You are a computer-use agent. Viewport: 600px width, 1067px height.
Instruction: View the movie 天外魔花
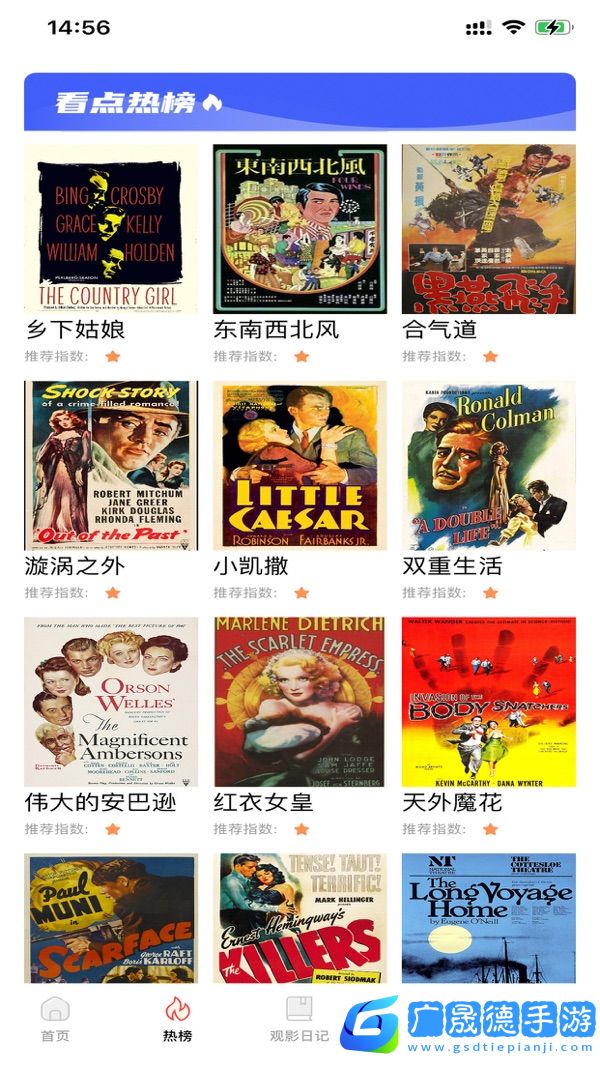(488, 701)
